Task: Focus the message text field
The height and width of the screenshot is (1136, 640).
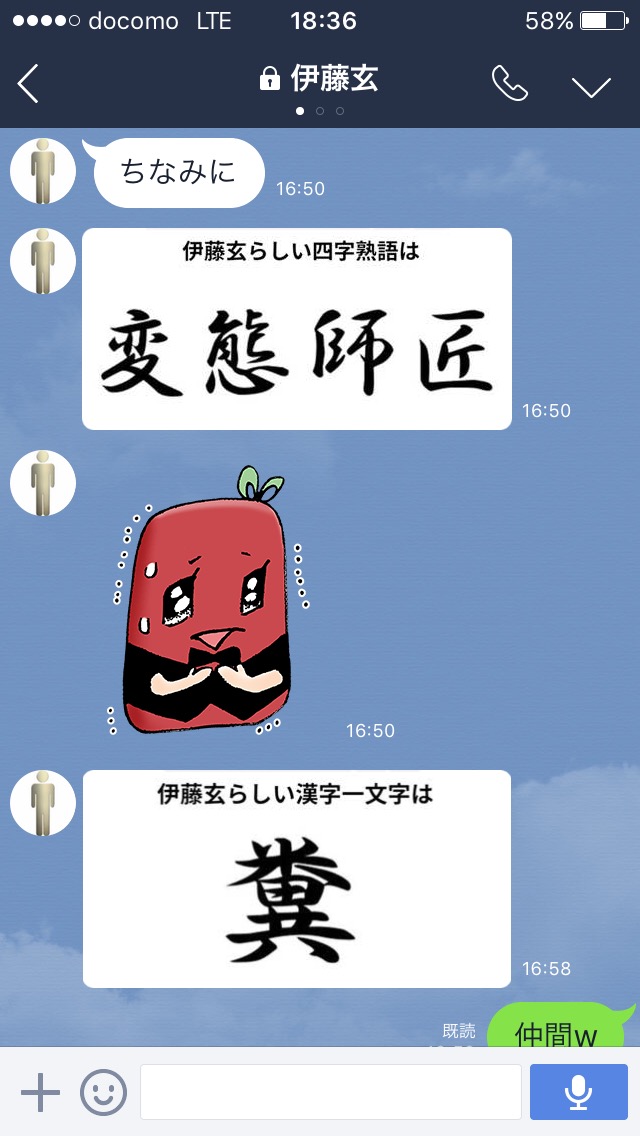Action: 331,1092
